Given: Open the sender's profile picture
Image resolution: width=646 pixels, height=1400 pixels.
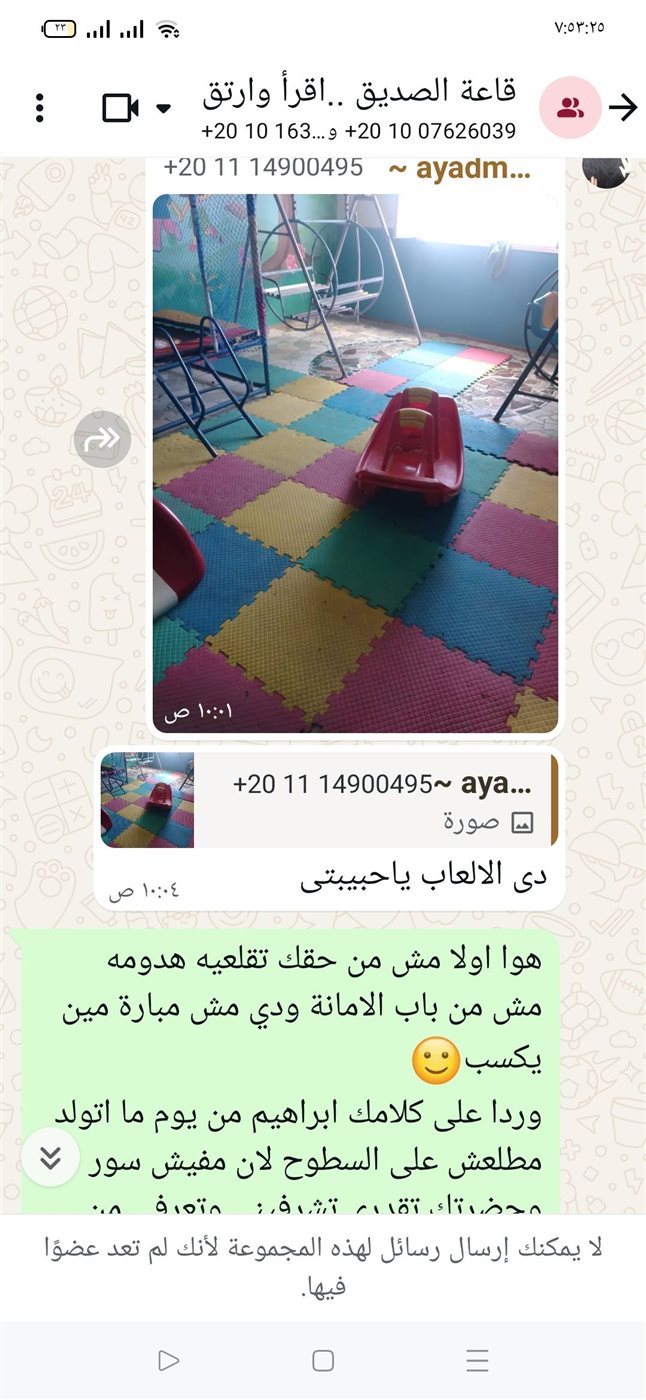Looking at the screenshot, I should [x=606, y=170].
